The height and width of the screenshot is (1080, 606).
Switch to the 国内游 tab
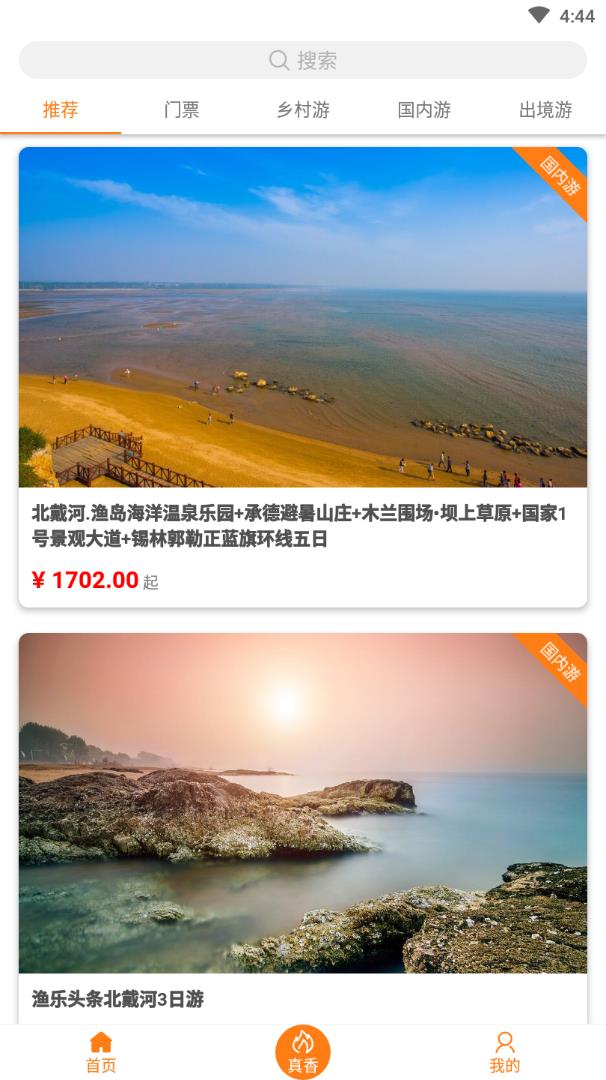coord(424,110)
